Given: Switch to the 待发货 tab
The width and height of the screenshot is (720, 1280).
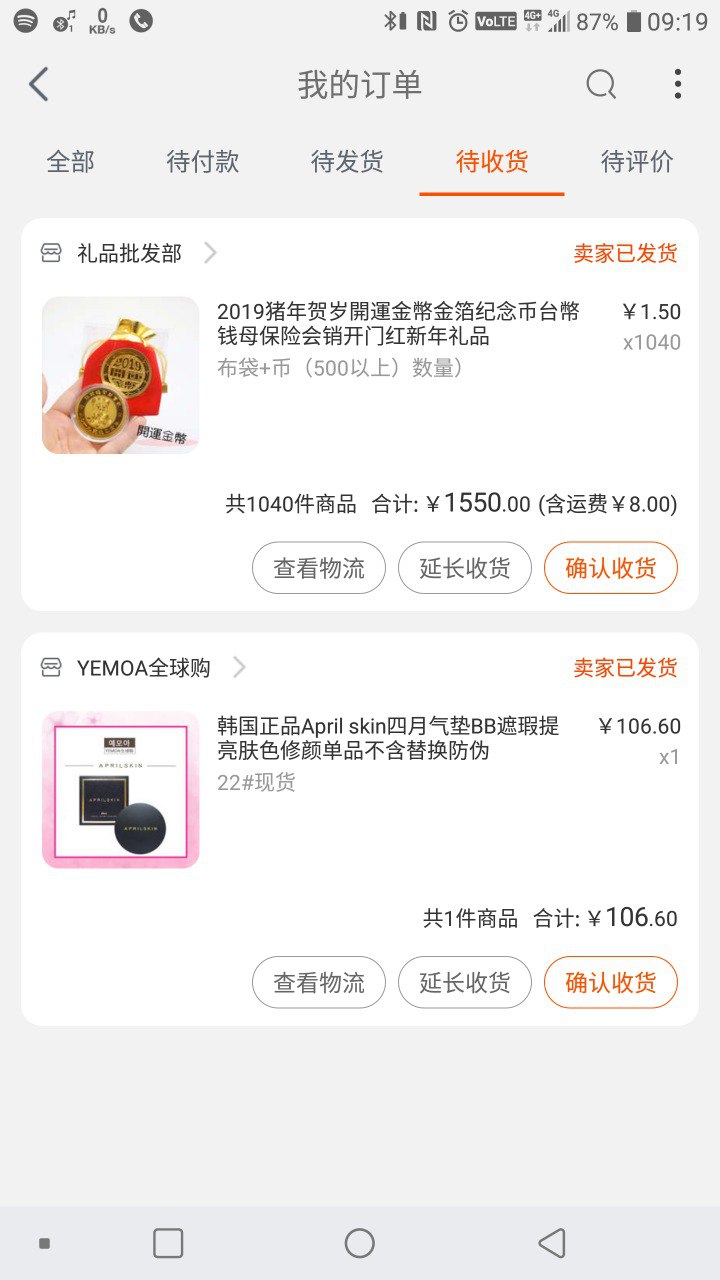Looking at the screenshot, I should tap(347, 162).
